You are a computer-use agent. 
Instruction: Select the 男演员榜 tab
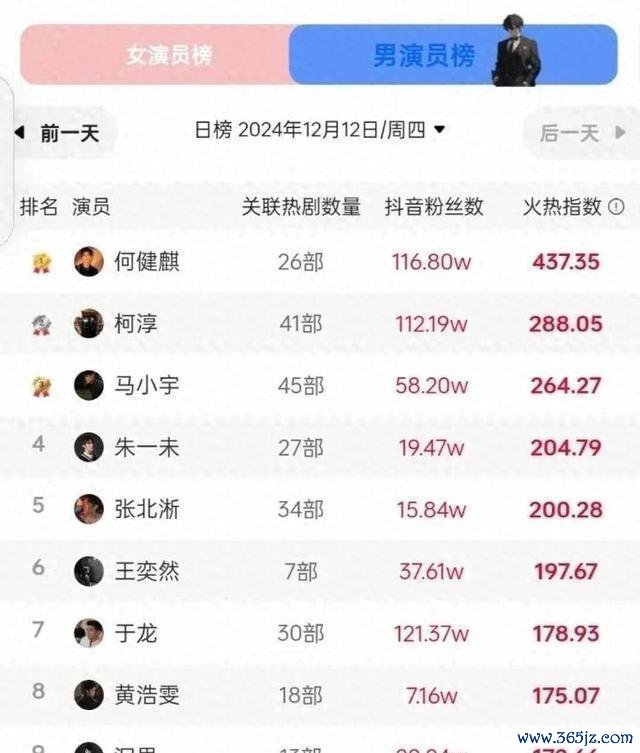pos(424,55)
